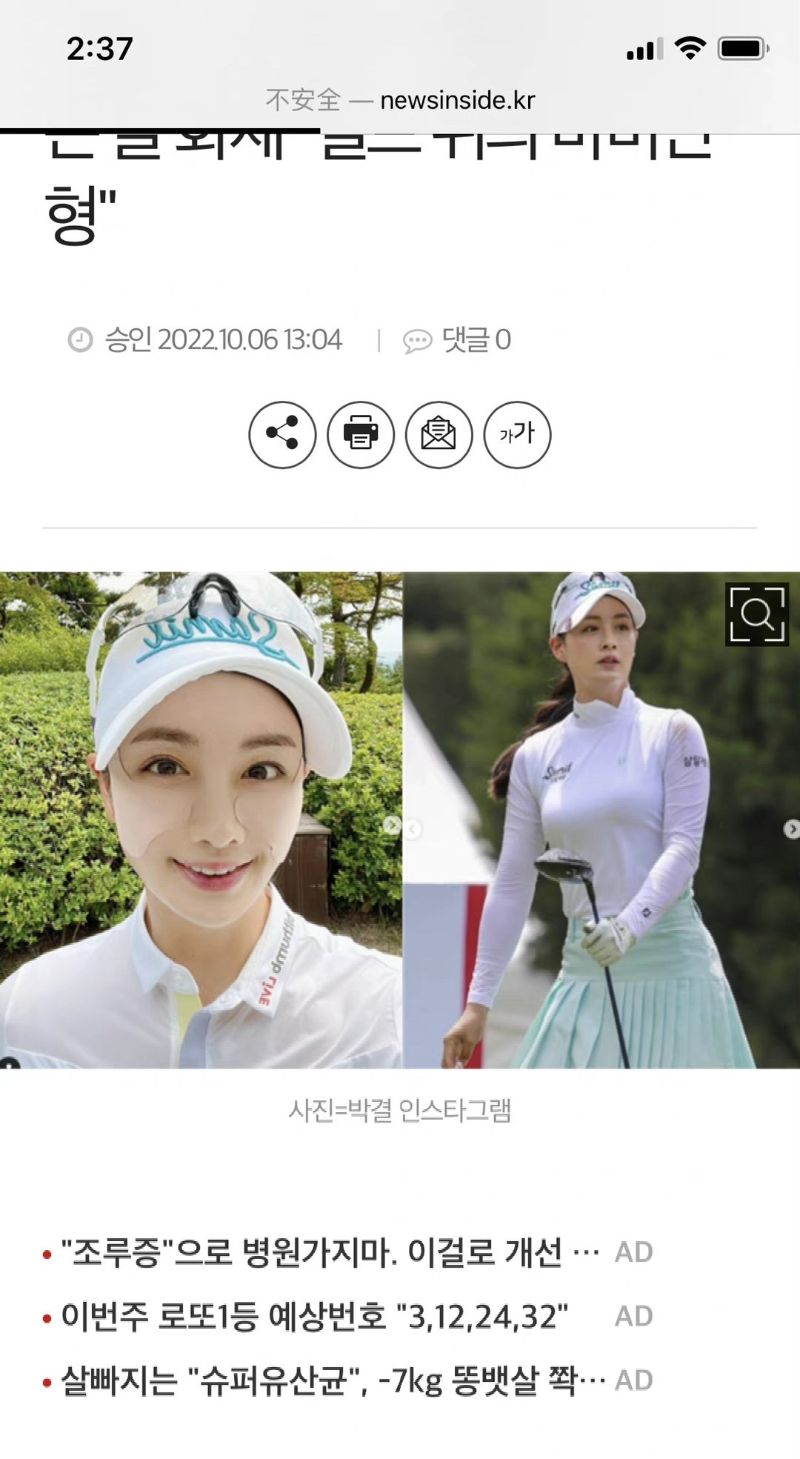Screen dimensions: 800x1459
Task: Share this article
Action: click(x=282, y=434)
